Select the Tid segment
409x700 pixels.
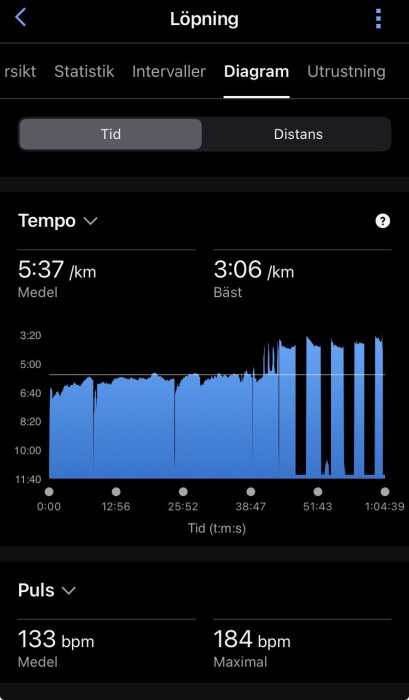(110, 134)
